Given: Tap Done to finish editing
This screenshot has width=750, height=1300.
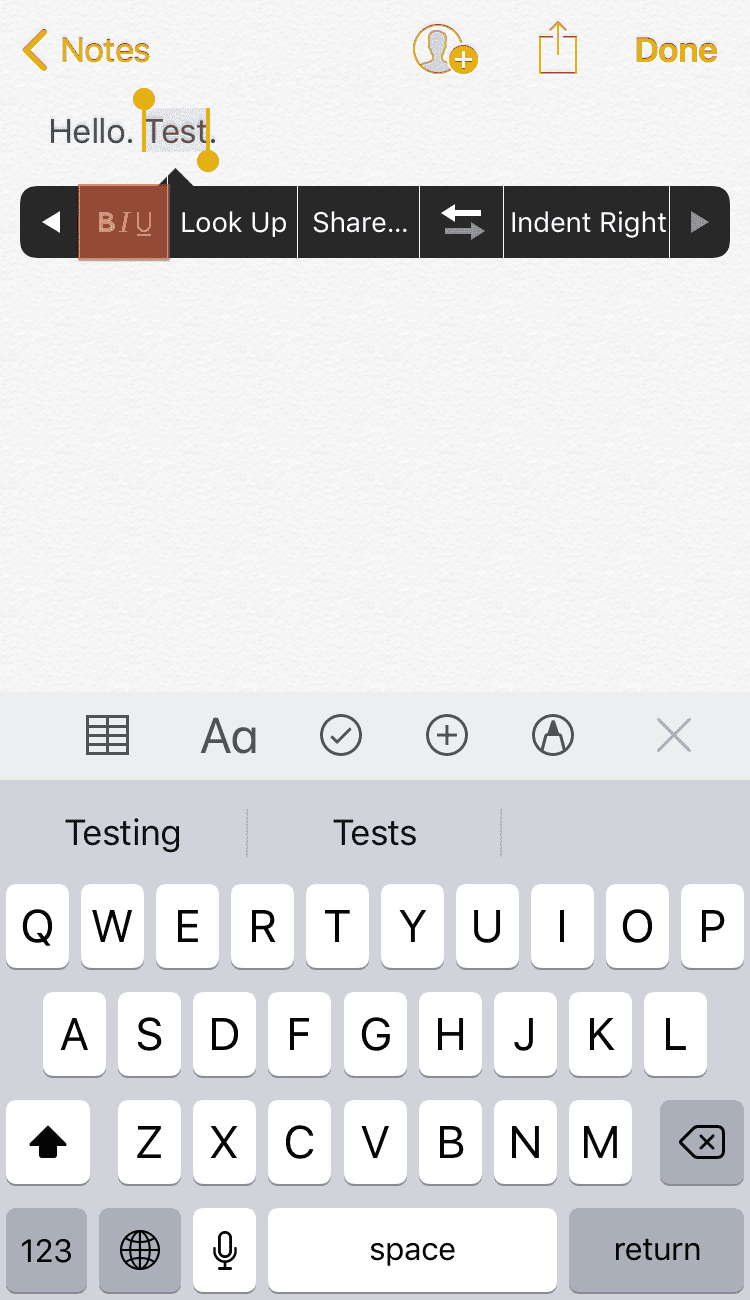Looking at the screenshot, I should (676, 50).
